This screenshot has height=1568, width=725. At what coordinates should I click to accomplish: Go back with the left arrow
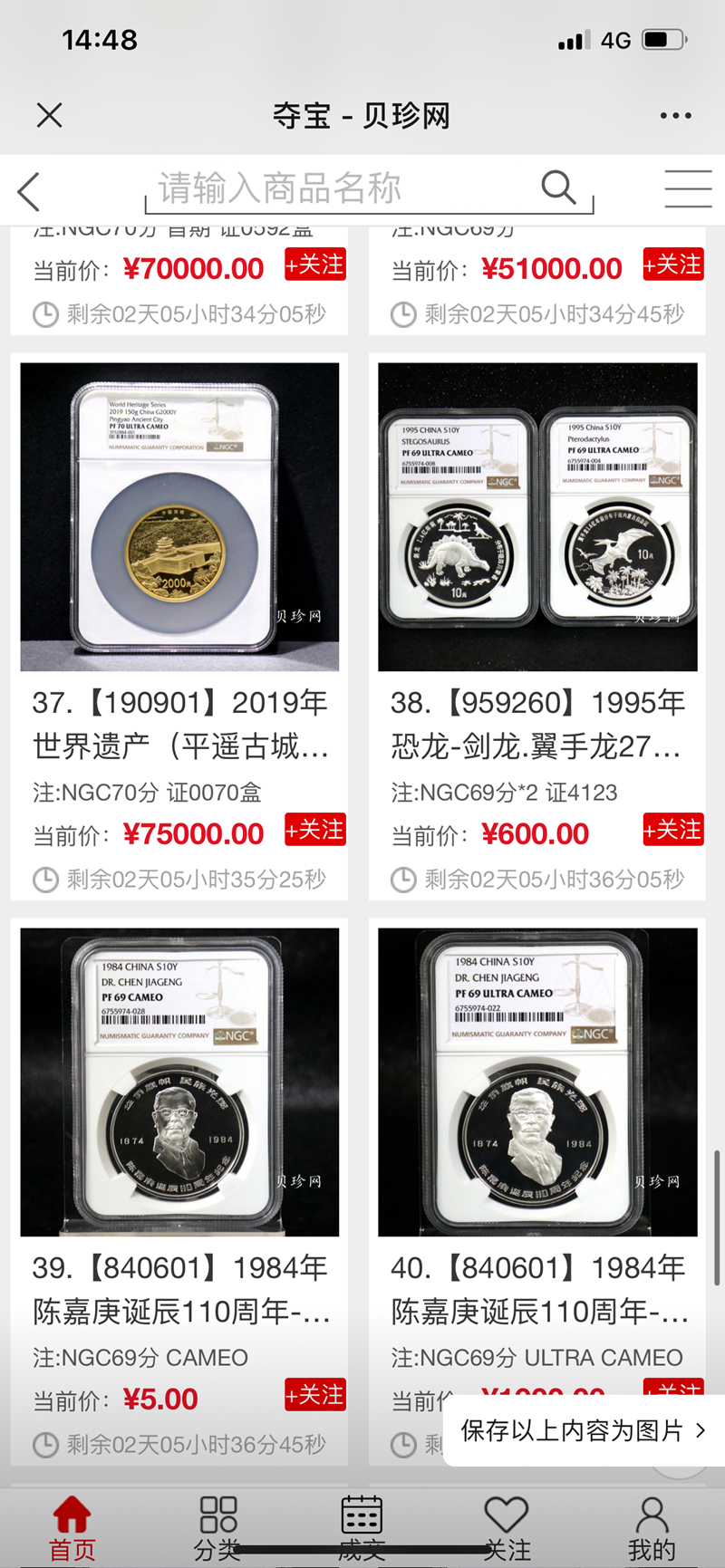click(x=29, y=191)
